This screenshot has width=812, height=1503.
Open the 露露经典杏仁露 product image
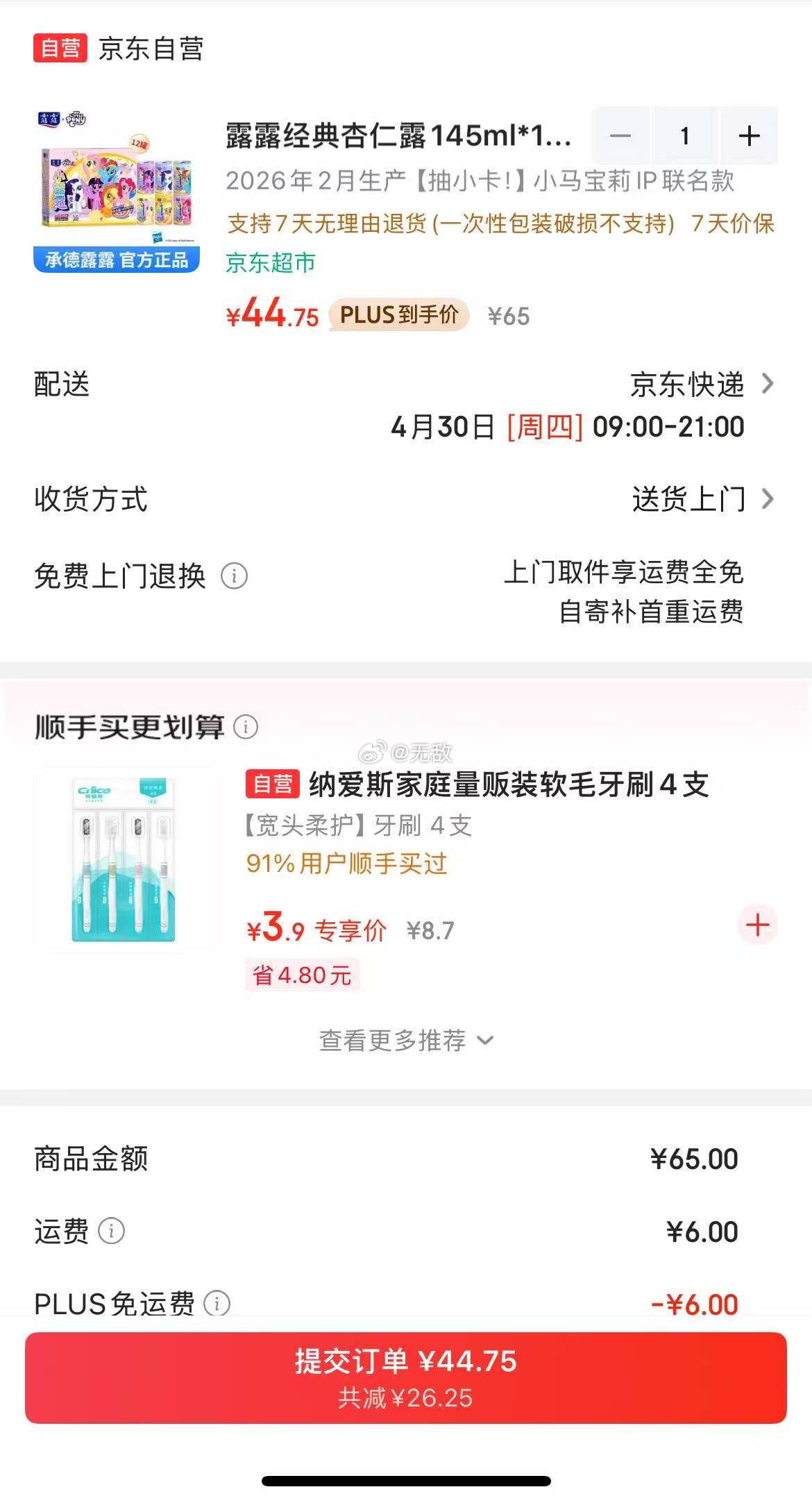tap(117, 190)
